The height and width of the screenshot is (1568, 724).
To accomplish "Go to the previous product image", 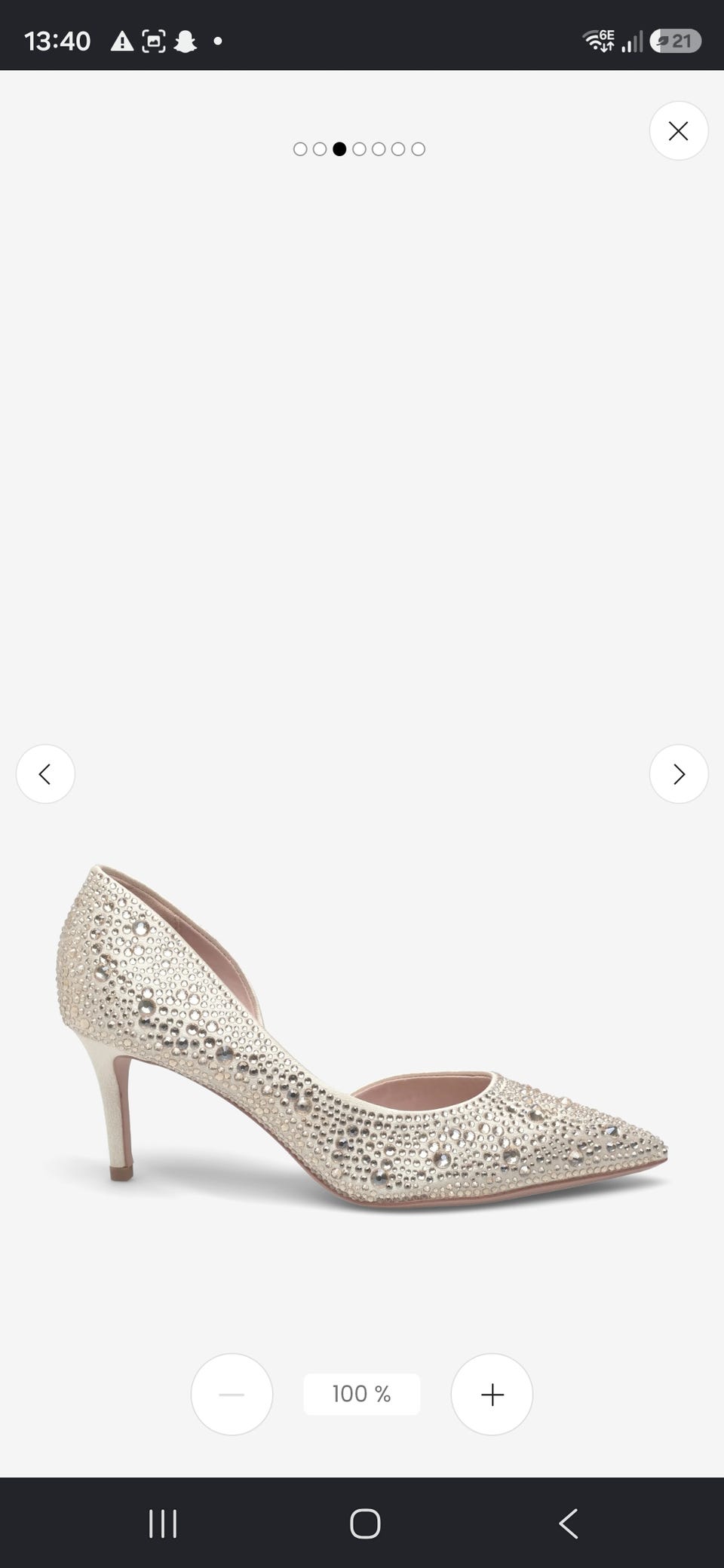I will pyautogui.click(x=45, y=774).
